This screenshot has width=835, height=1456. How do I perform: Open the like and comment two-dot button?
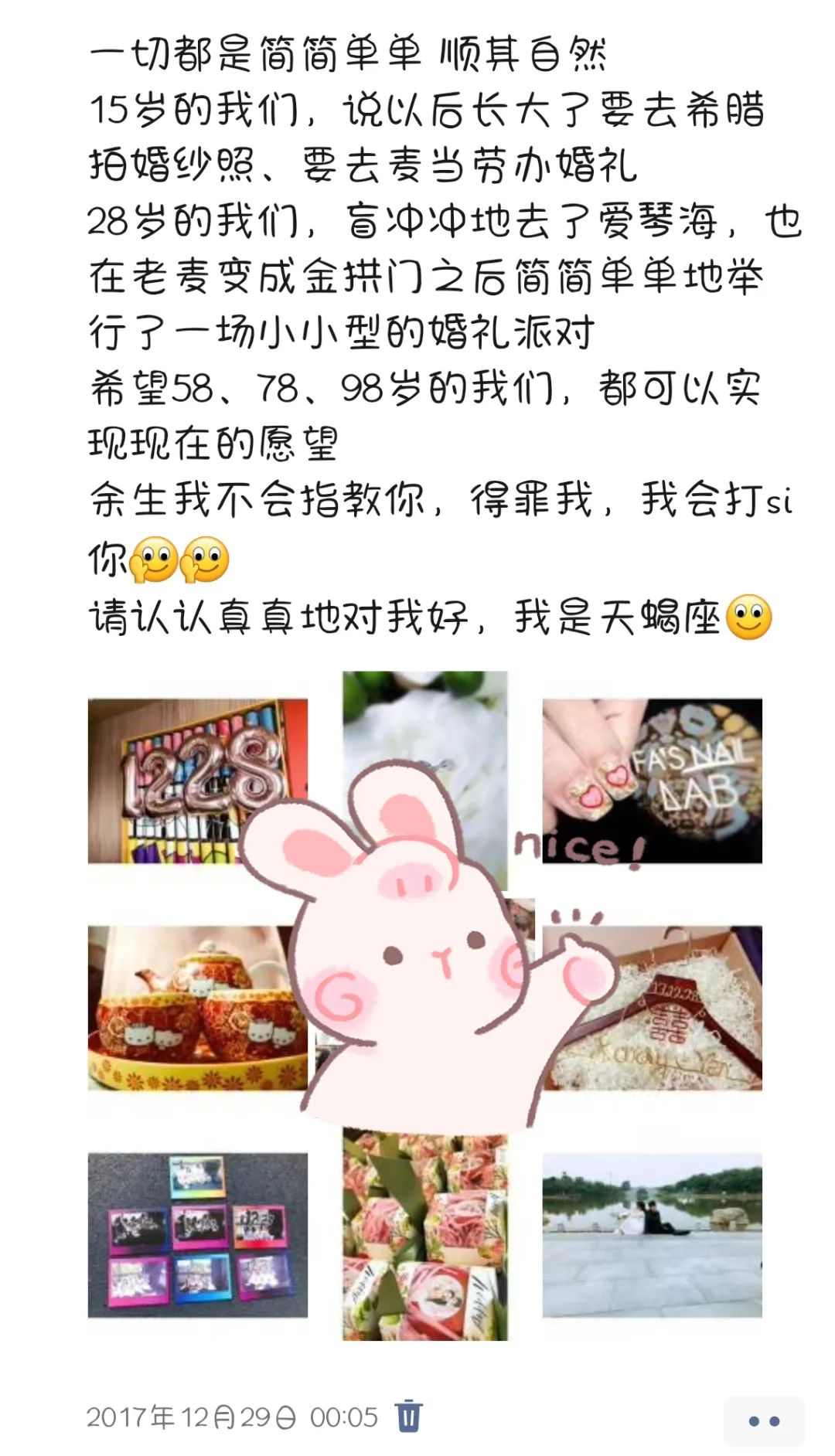764,1420
